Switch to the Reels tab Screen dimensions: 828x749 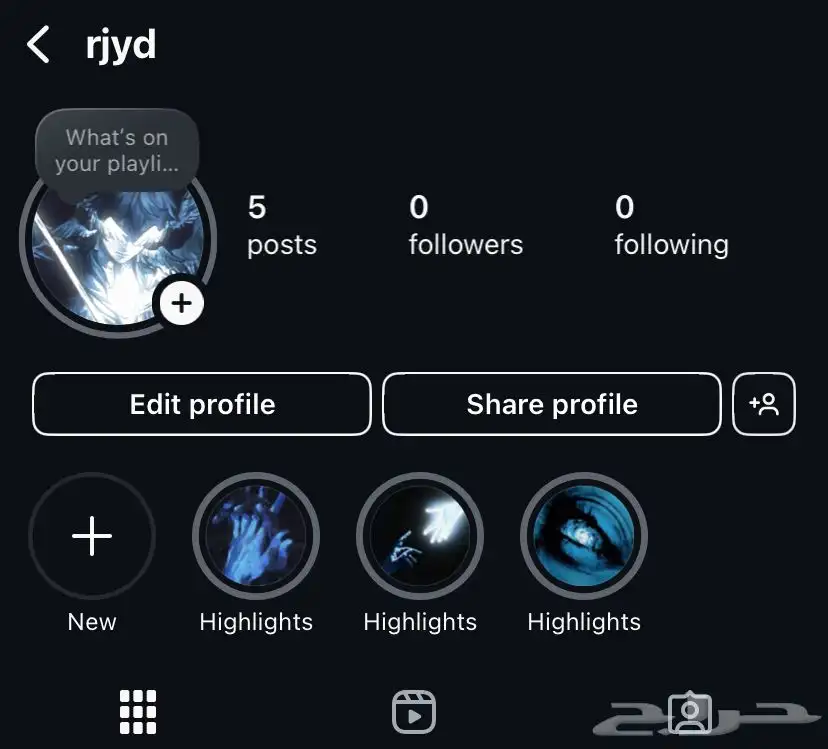click(413, 712)
